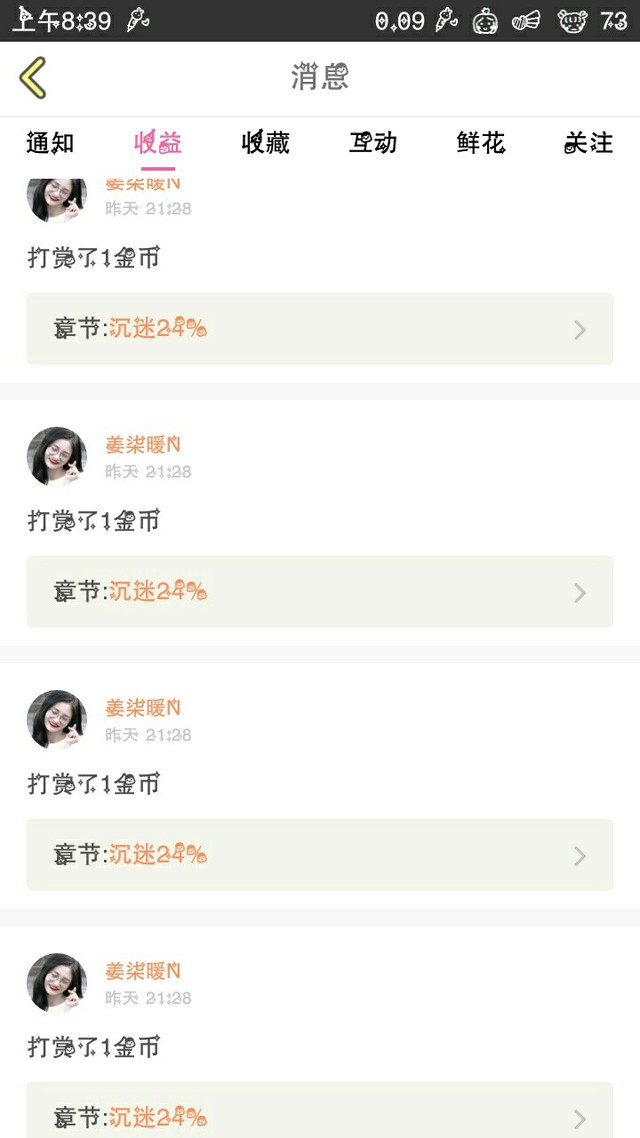Select the 收益 tab
This screenshot has width=640, height=1138.
coord(157,143)
